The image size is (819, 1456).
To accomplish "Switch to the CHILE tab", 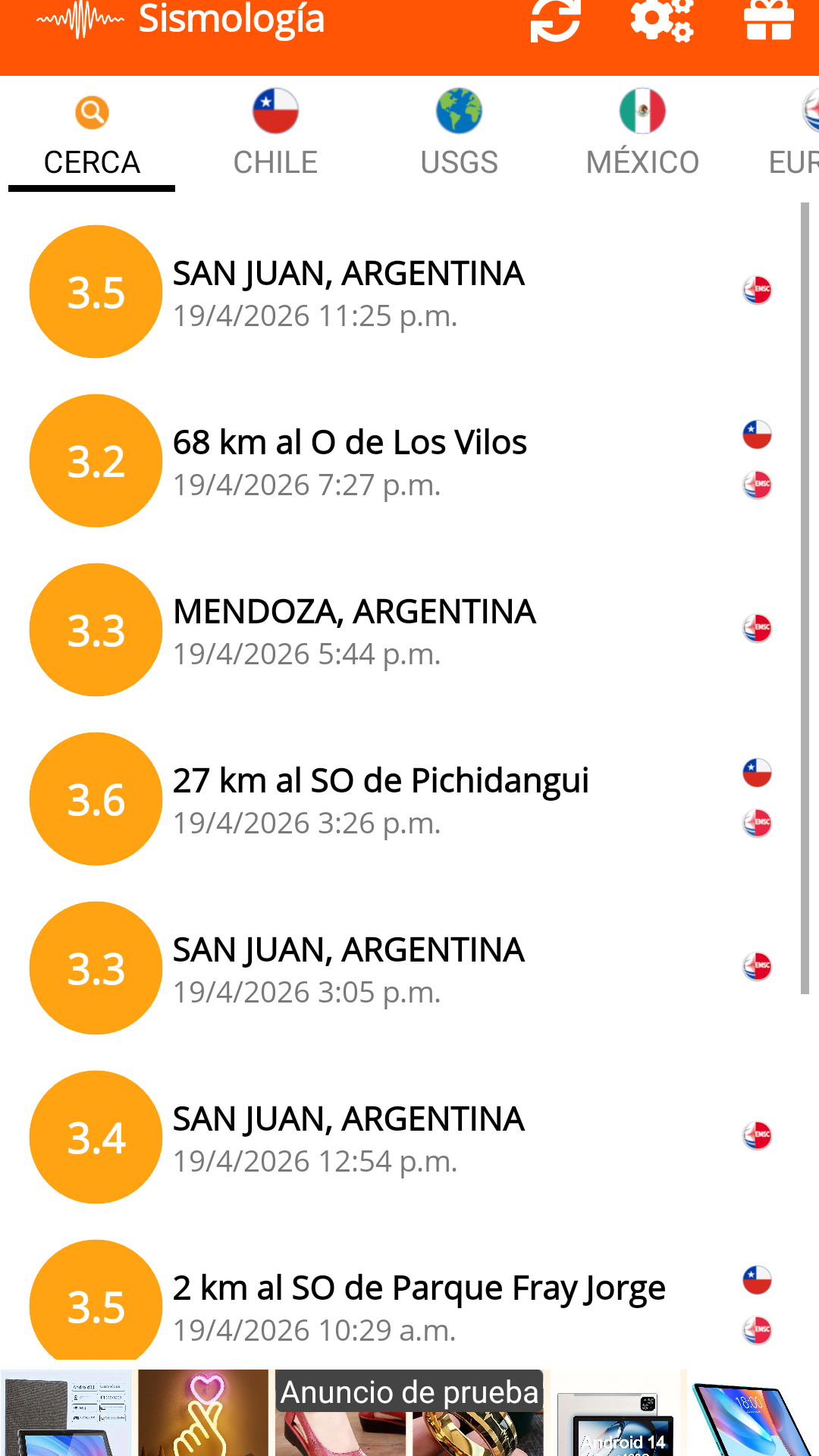I will click(x=275, y=138).
